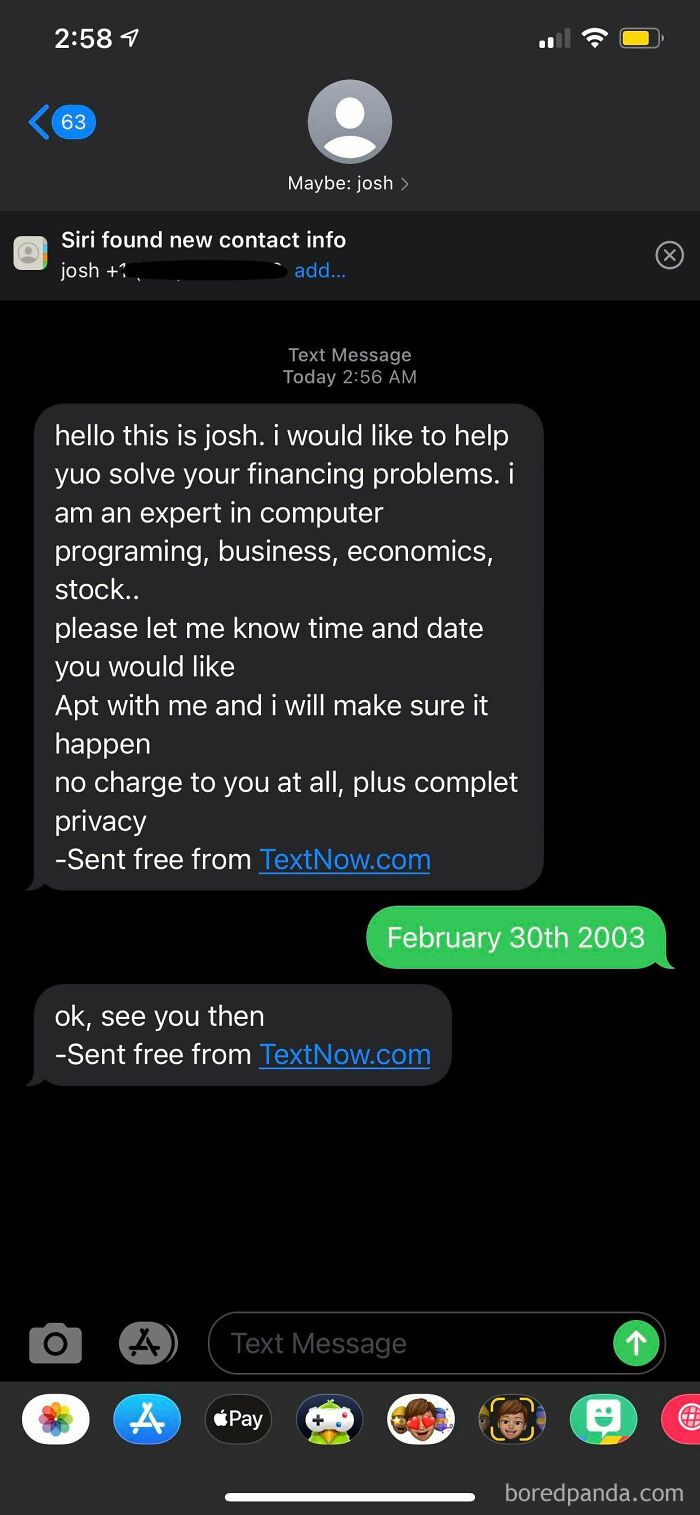Screen dimensions: 700x1515
Task: Open the Memoji stickers with heart eyes
Action: coord(421,1419)
